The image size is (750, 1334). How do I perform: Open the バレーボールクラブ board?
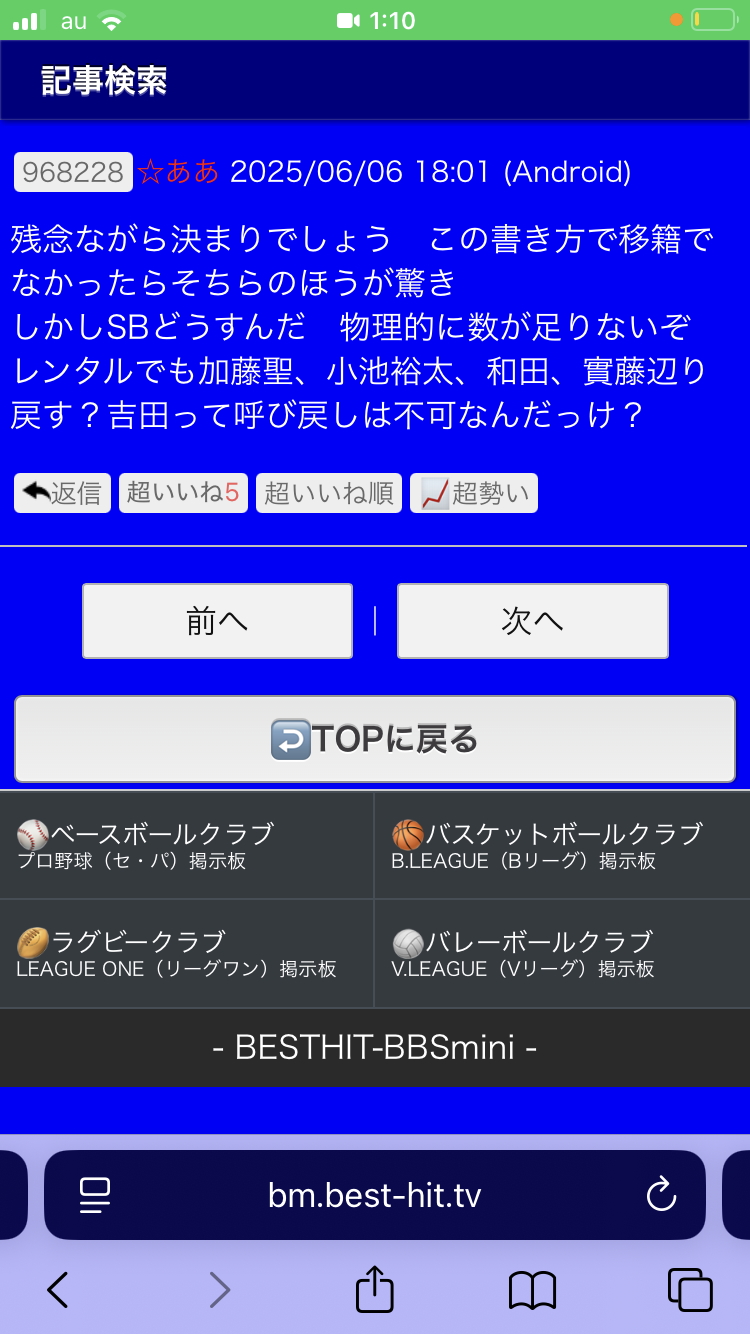coord(562,953)
